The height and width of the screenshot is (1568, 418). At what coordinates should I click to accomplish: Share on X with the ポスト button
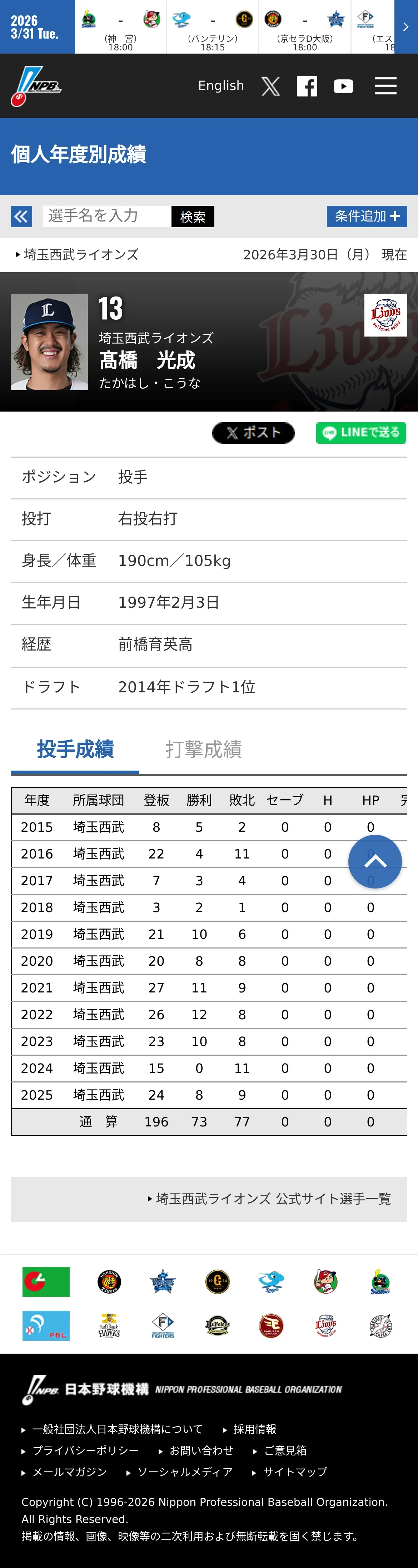pyautogui.click(x=253, y=433)
